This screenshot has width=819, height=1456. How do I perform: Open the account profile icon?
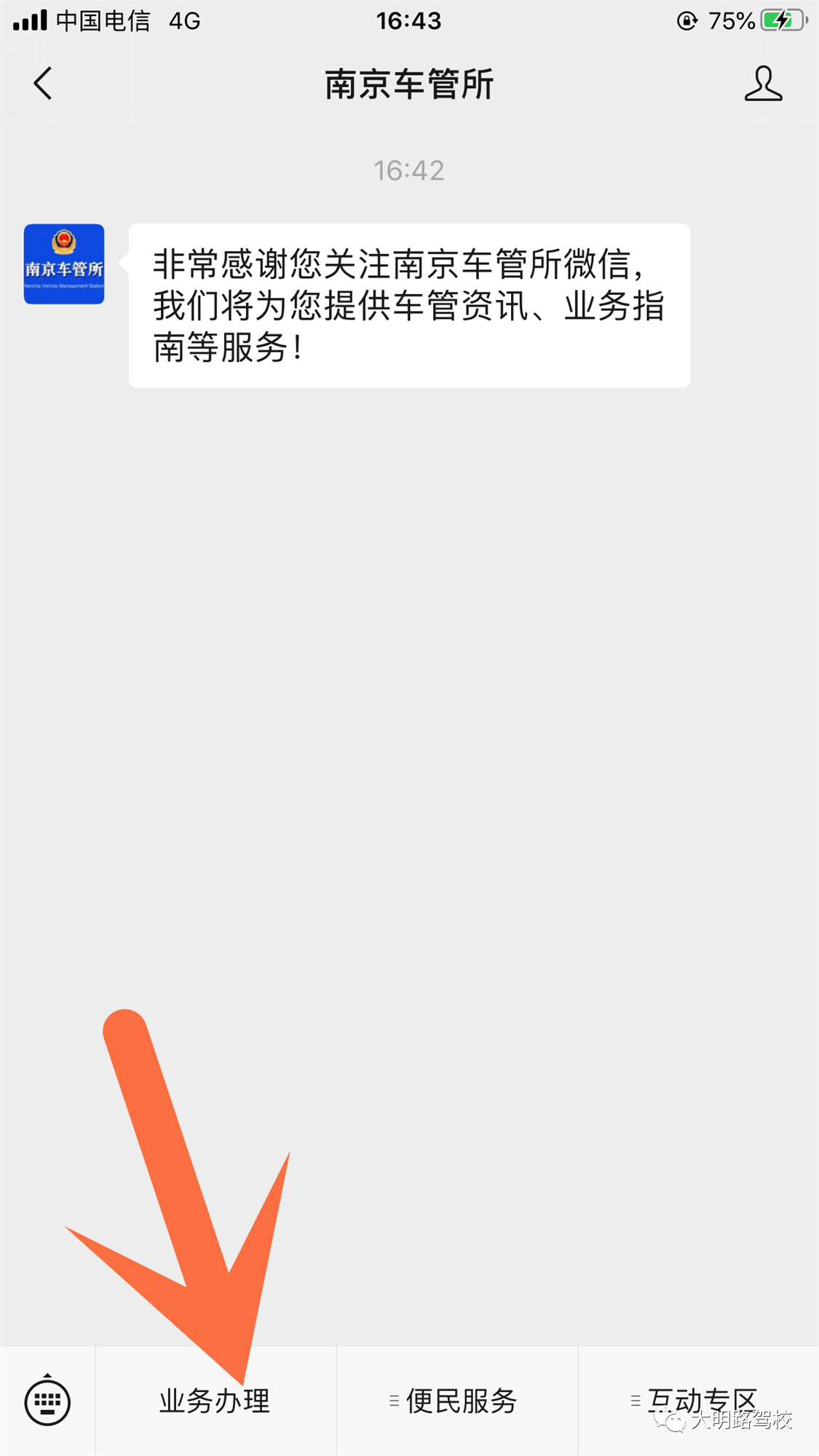pos(763,83)
